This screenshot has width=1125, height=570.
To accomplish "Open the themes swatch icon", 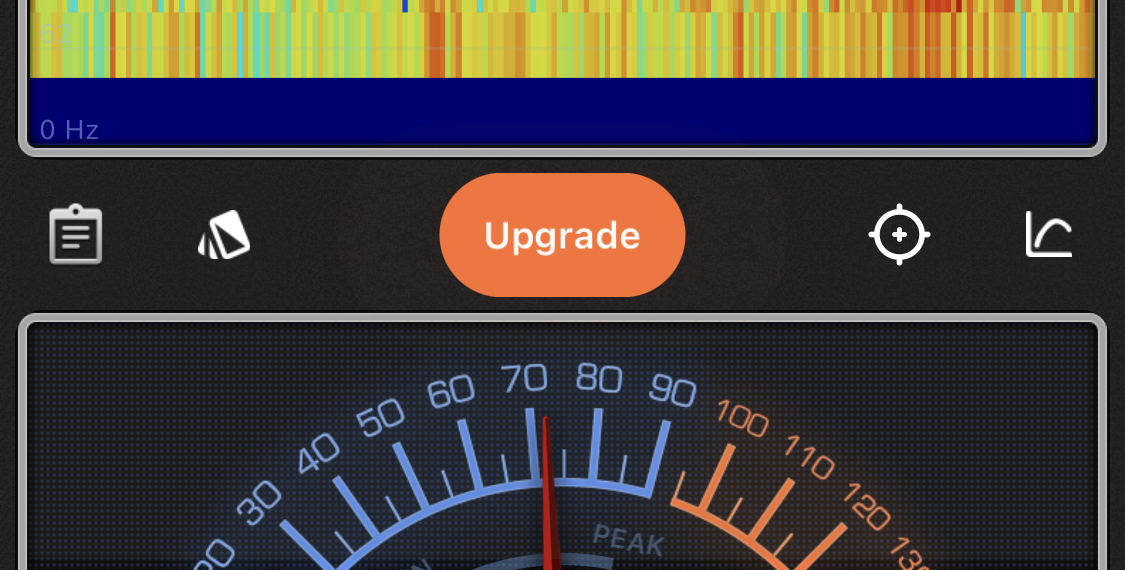I will click(x=224, y=235).
